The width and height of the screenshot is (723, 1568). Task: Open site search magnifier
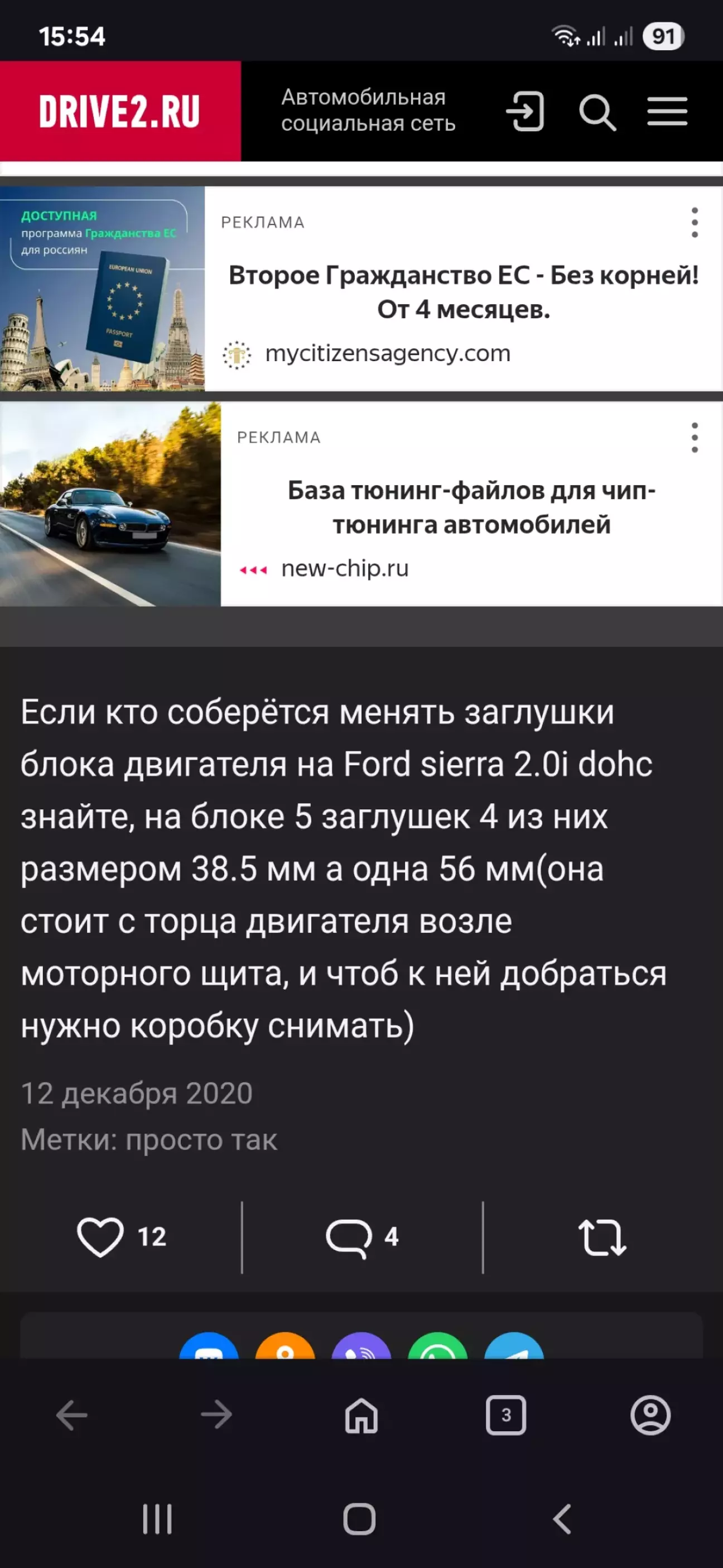pos(597,112)
